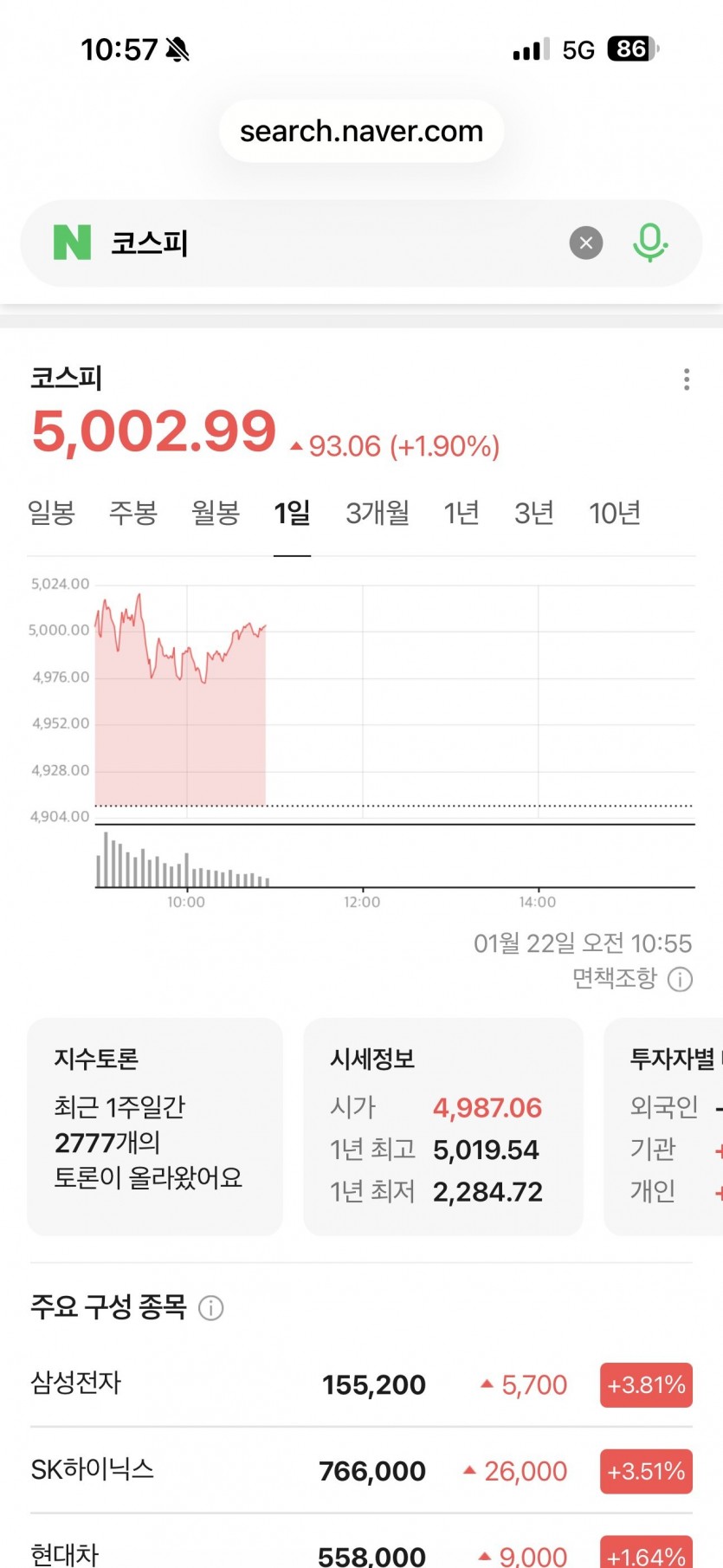Image resolution: width=723 pixels, height=1568 pixels.
Task: Switch to the 주봉 chart tab
Action: 133,513
